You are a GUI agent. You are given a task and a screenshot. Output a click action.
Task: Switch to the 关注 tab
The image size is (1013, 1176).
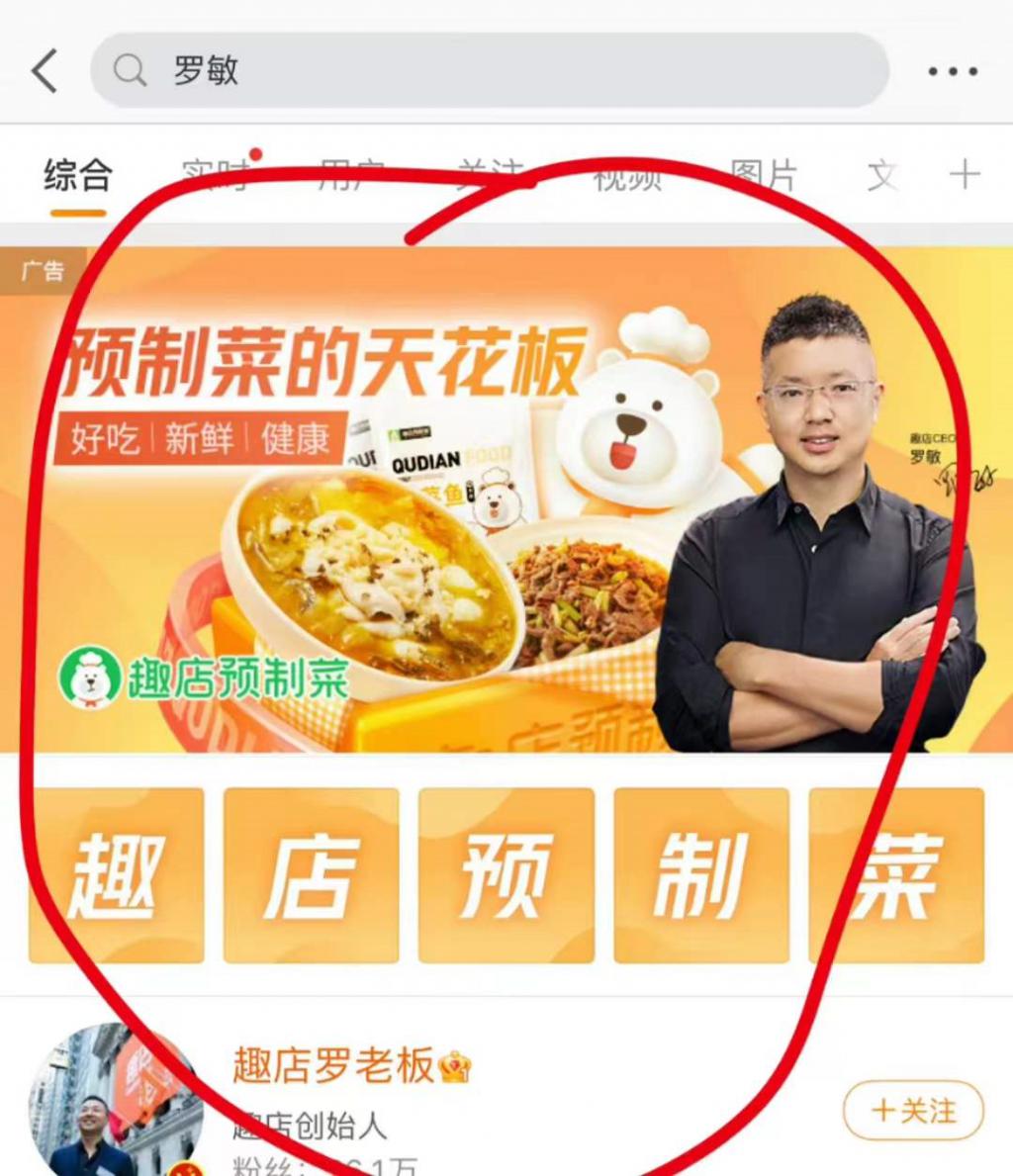click(x=490, y=176)
